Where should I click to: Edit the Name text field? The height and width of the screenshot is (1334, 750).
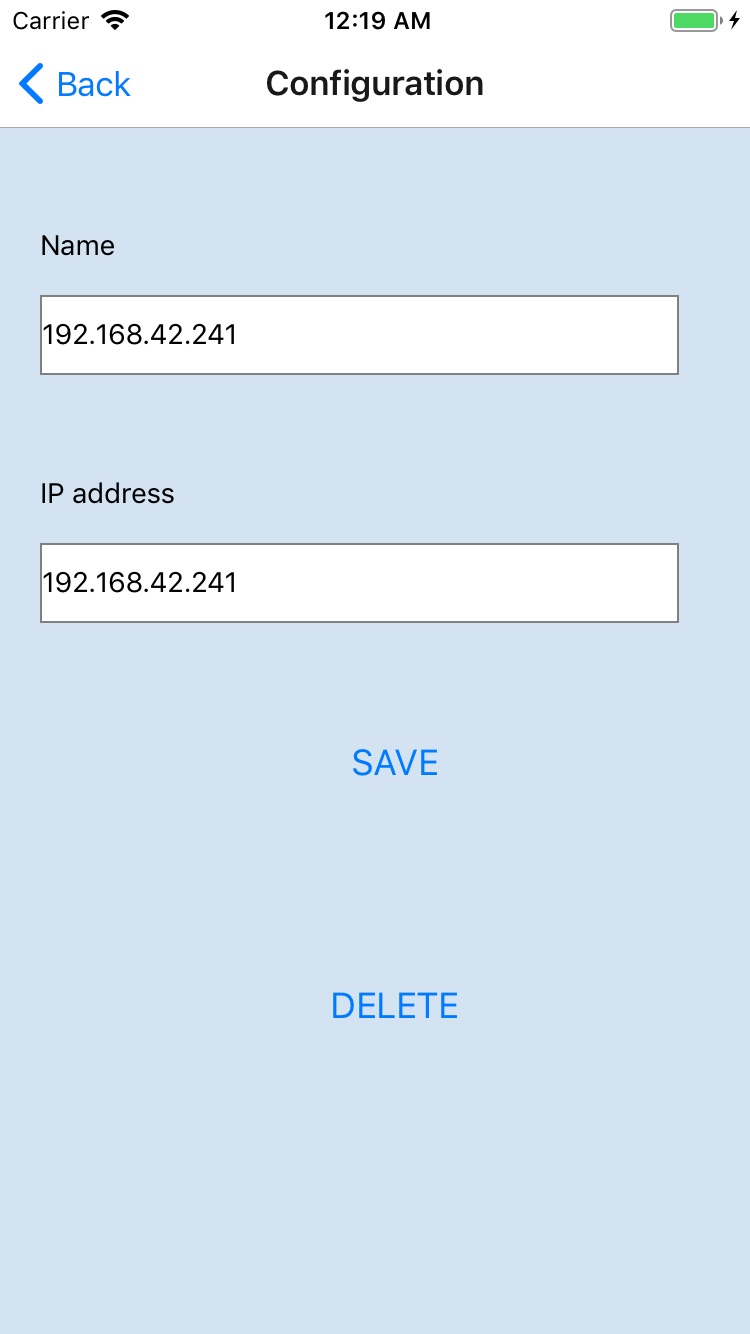tap(359, 335)
